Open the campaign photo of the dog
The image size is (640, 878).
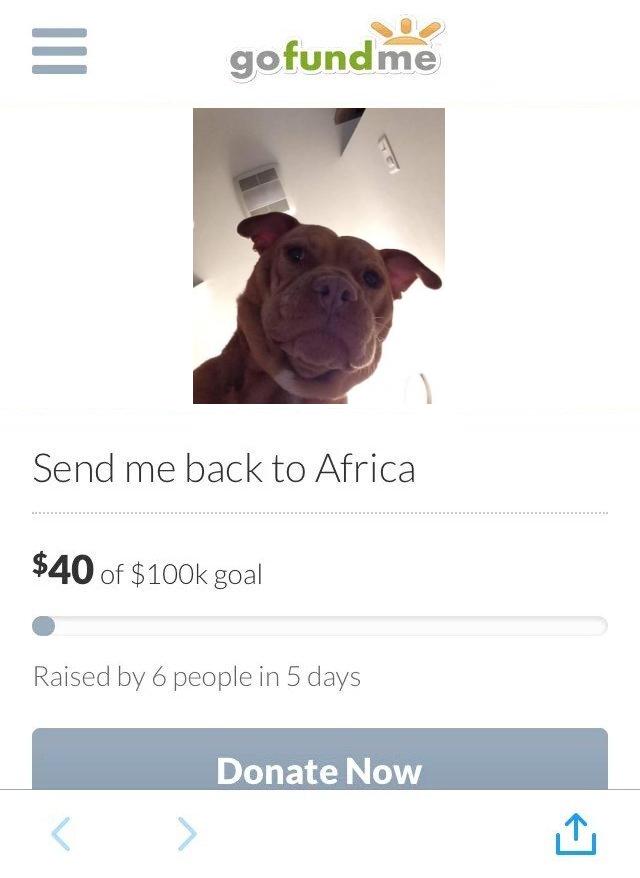[x=318, y=256]
